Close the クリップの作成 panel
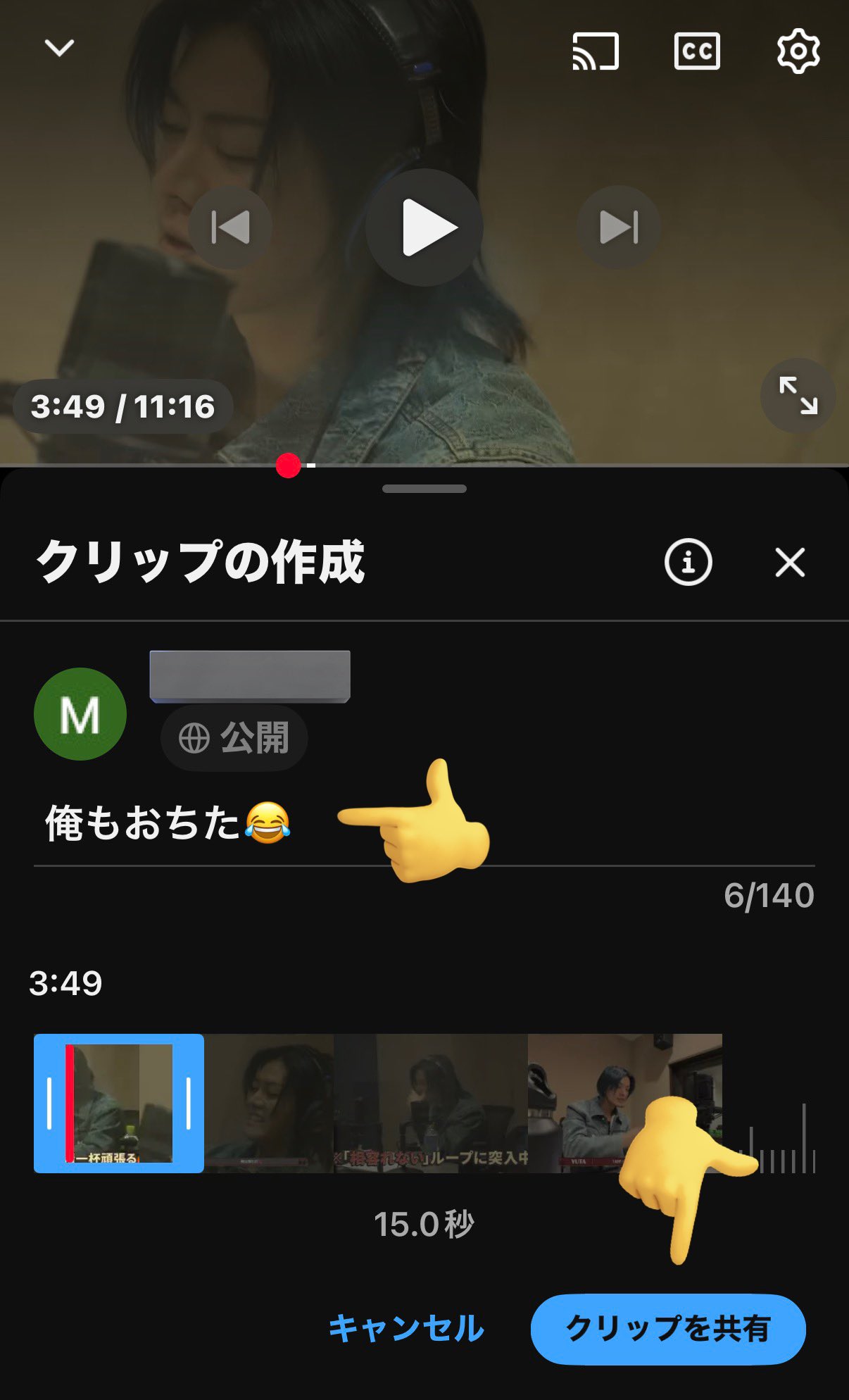 click(790, 563)
